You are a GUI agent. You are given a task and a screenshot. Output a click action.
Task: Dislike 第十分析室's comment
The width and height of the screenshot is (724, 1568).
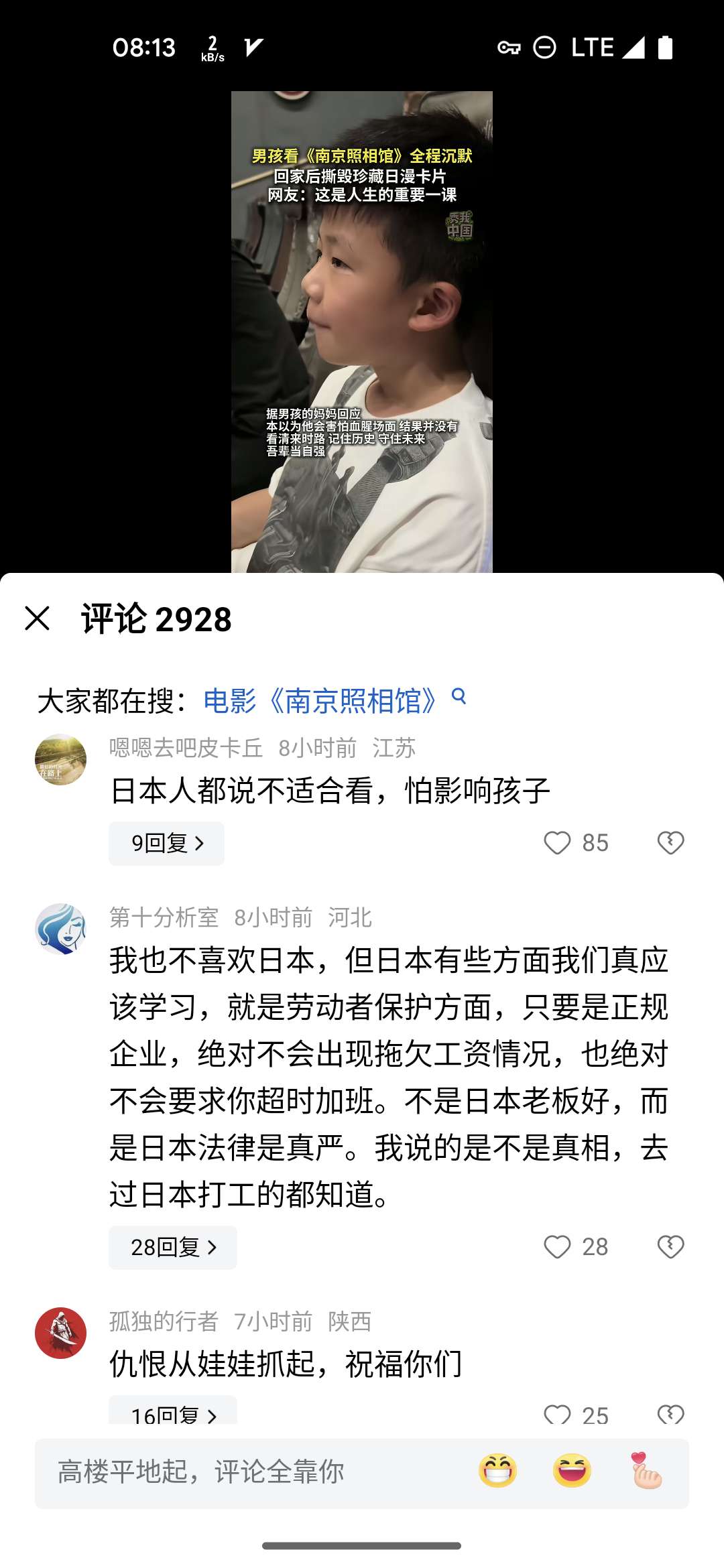(670, 1247)
